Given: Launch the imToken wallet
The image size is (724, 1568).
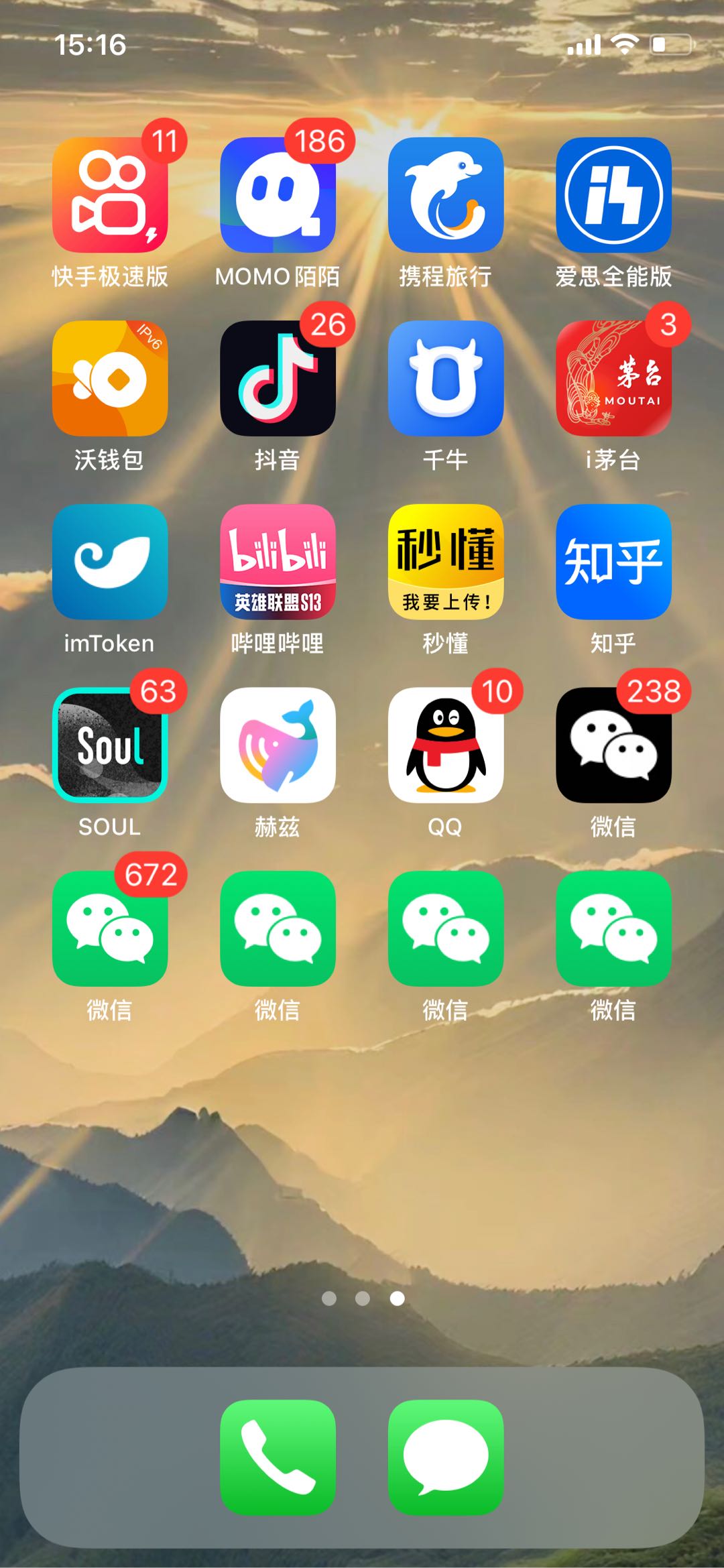Looking at the screenshot, I should point(110,562).
